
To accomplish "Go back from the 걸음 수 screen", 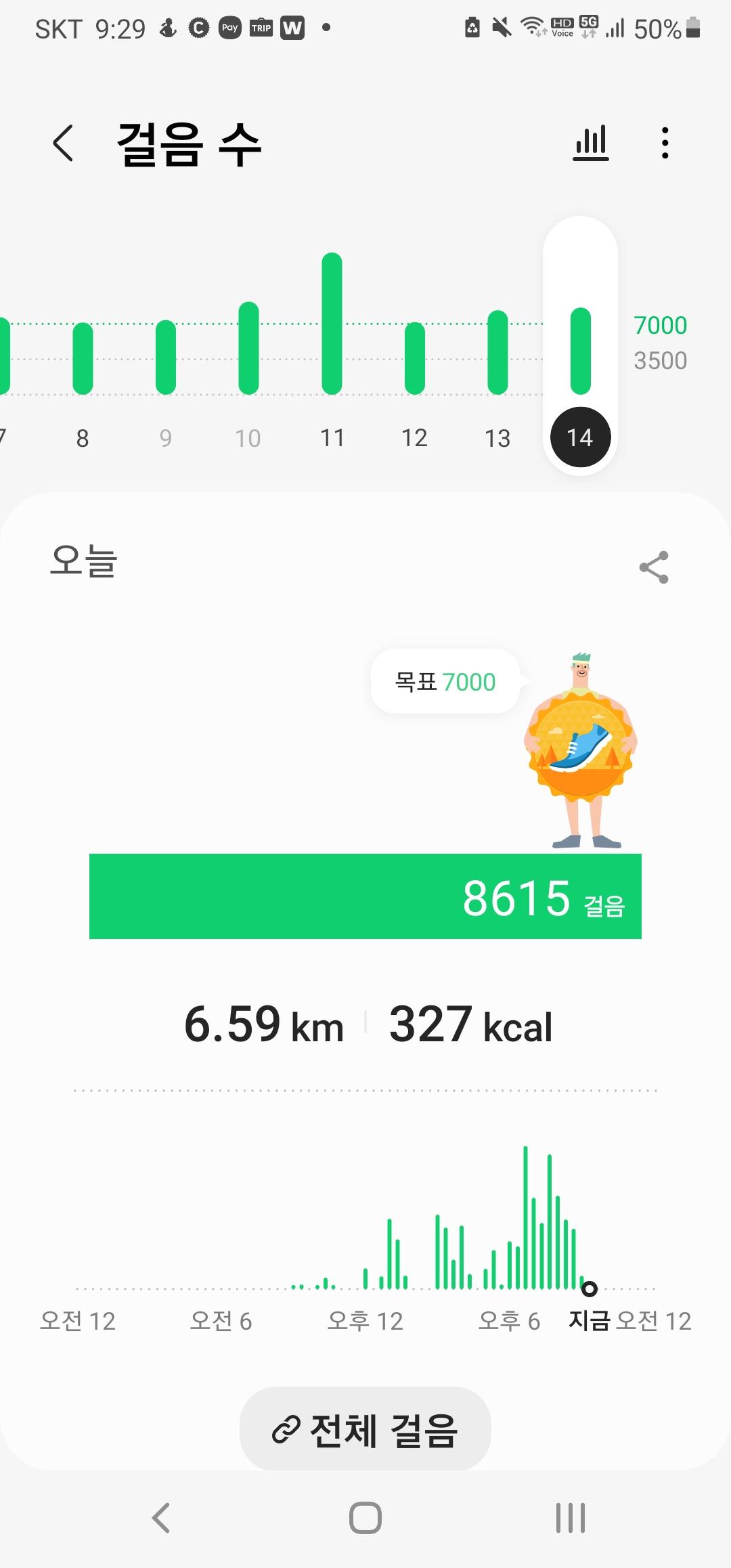I will (63, 143).
